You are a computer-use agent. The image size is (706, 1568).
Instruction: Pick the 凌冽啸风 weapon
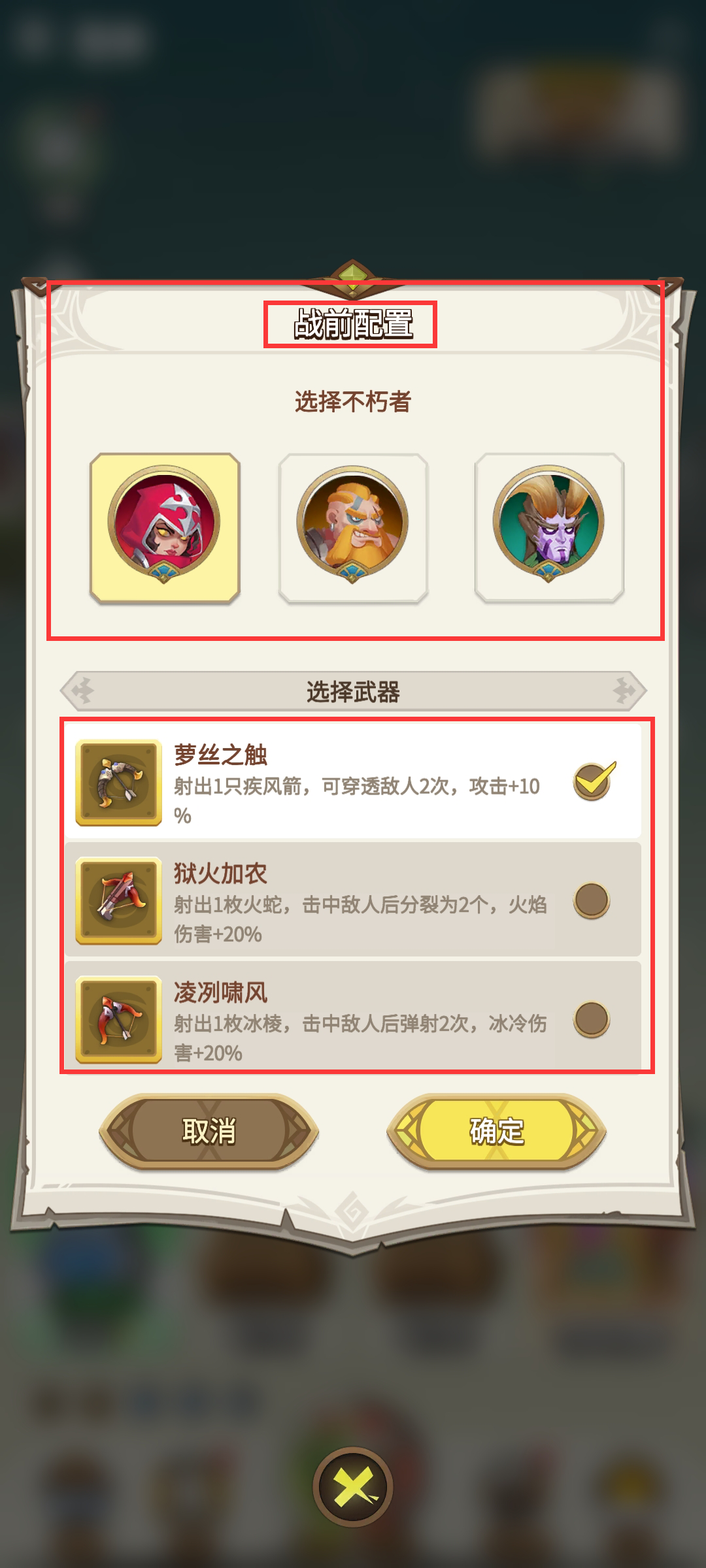353,1017
